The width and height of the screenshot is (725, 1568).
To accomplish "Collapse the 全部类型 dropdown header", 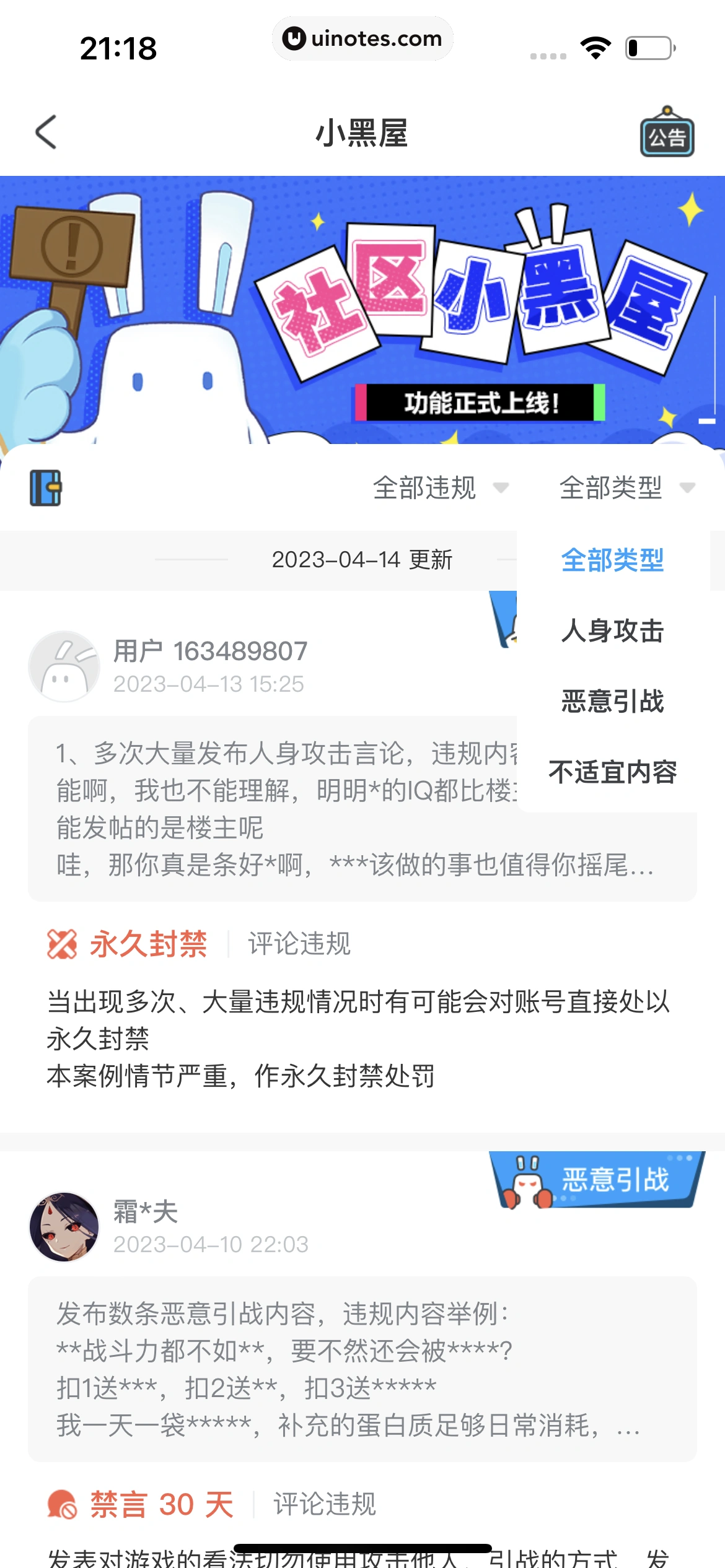I will point(626,488).
